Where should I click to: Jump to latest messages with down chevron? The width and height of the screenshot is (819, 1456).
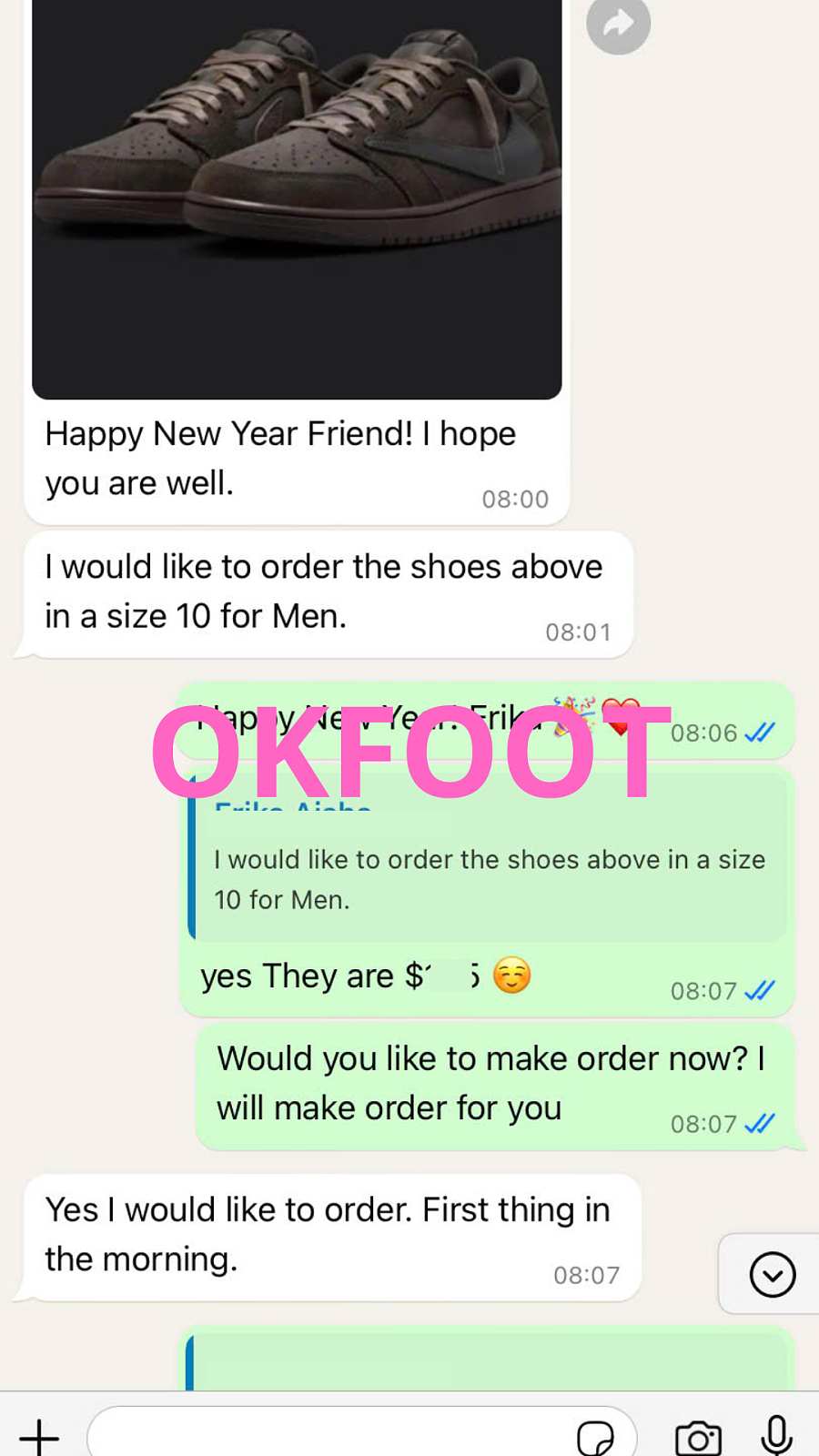click(772, 1274)
